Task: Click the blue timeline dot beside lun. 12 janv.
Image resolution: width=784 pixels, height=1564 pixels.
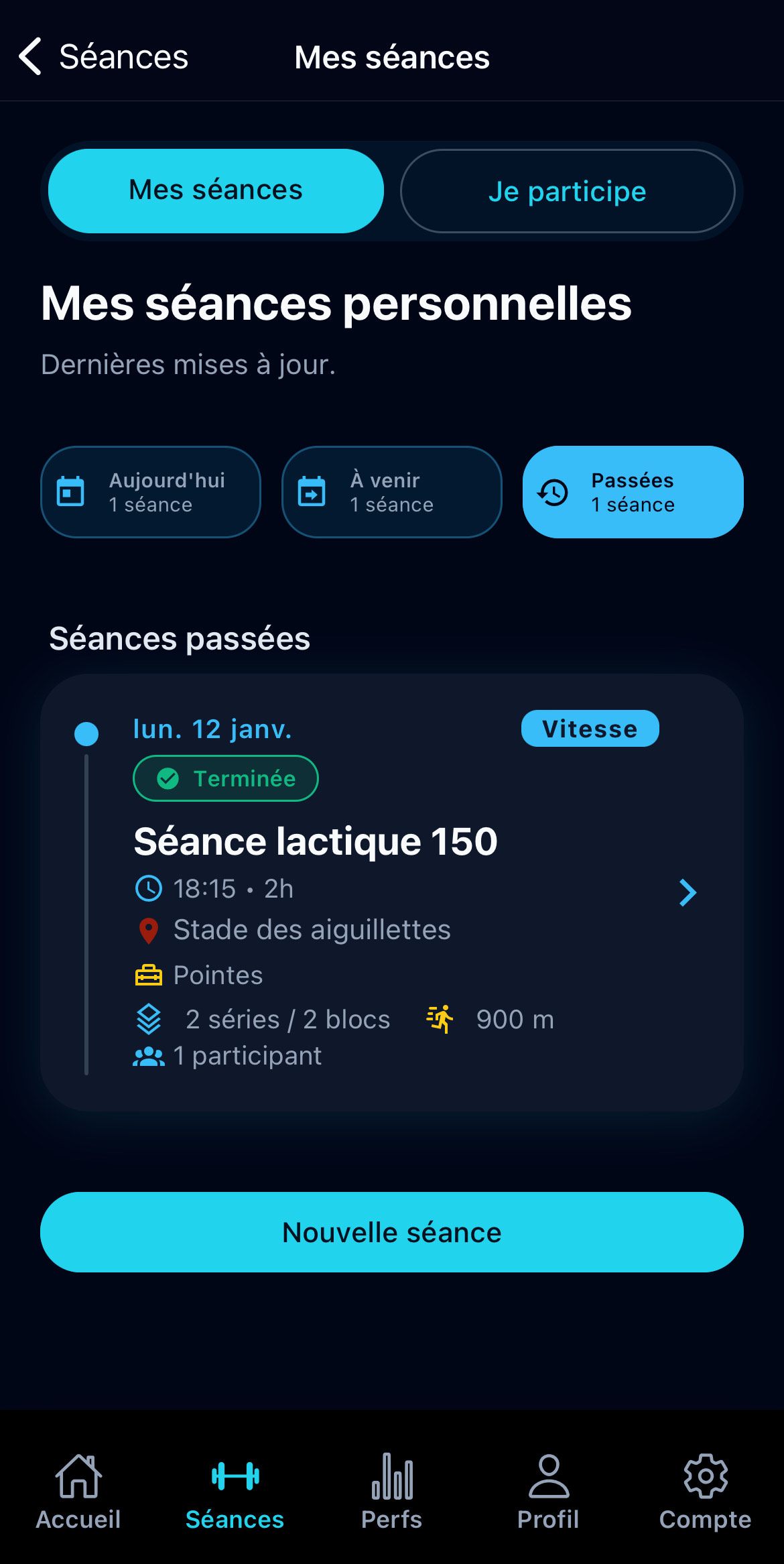Action: coord(86,733)
